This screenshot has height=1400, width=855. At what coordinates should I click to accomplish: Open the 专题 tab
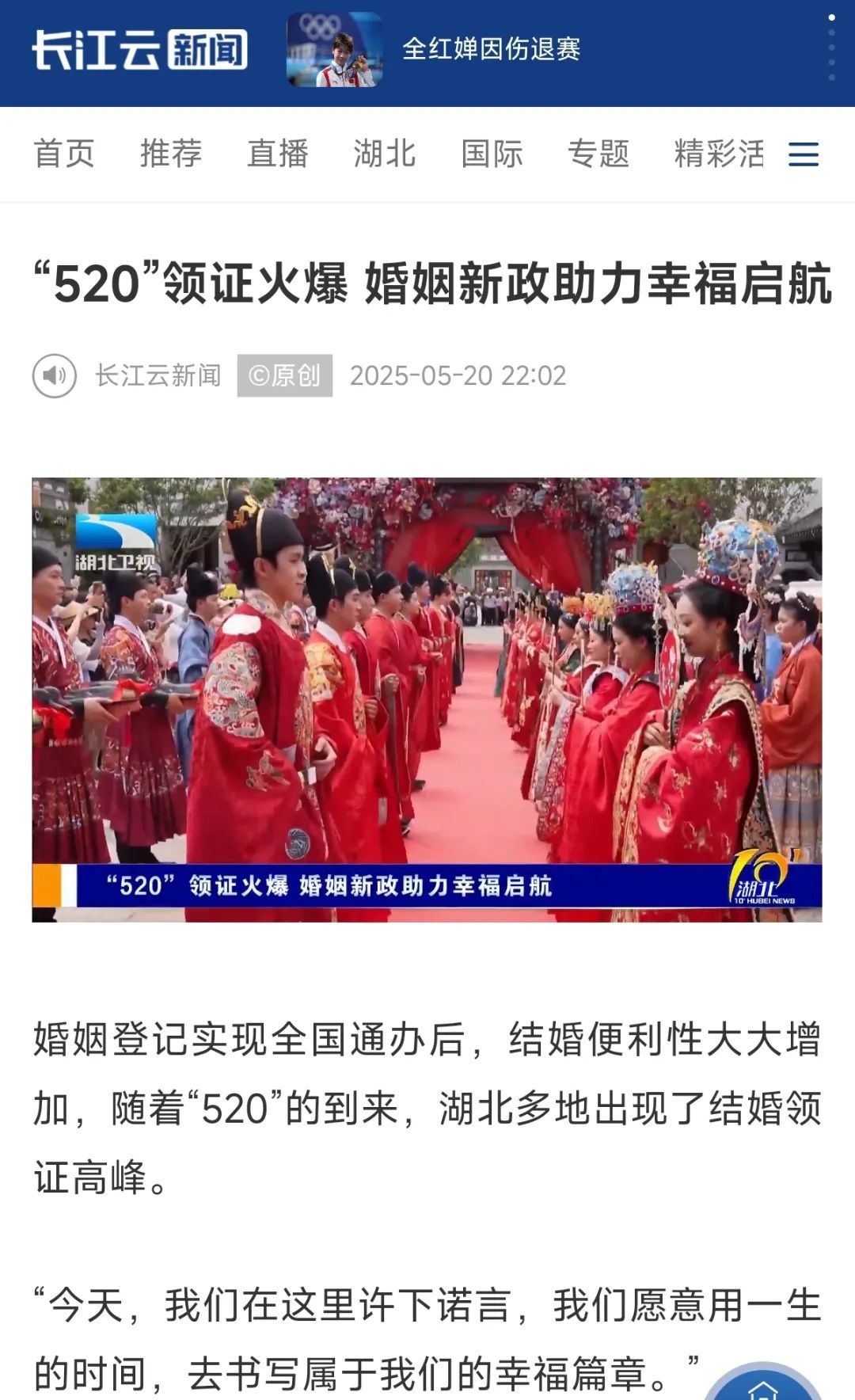[598, 154]
